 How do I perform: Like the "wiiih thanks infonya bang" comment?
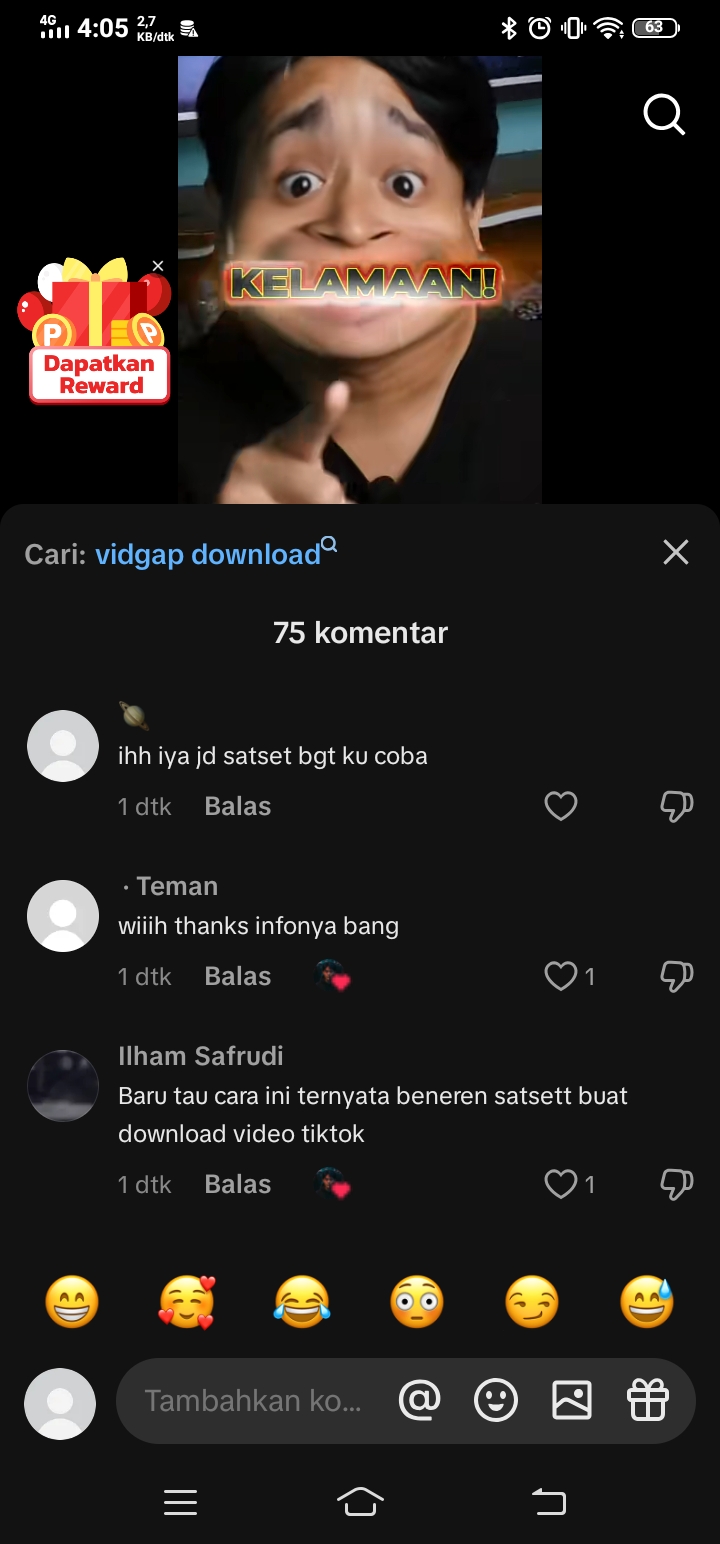point(561,976)
